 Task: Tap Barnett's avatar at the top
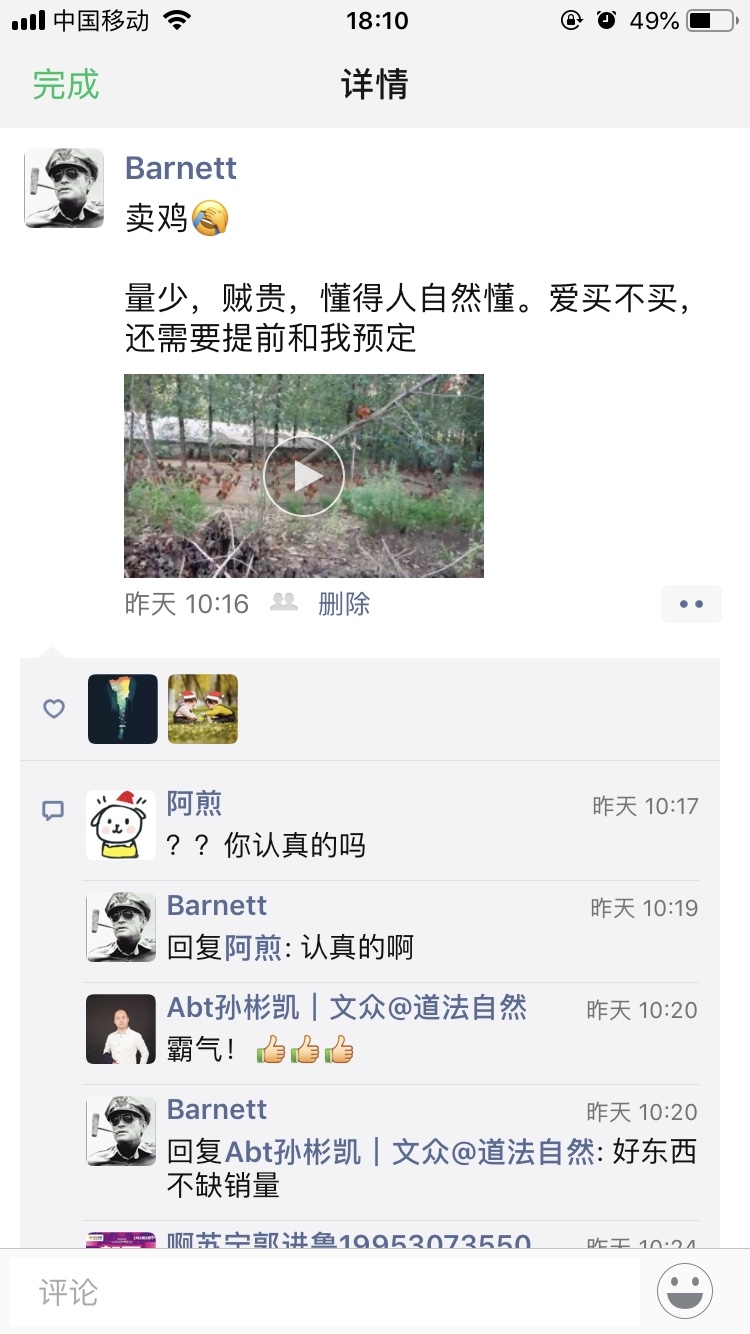[63, 188]
